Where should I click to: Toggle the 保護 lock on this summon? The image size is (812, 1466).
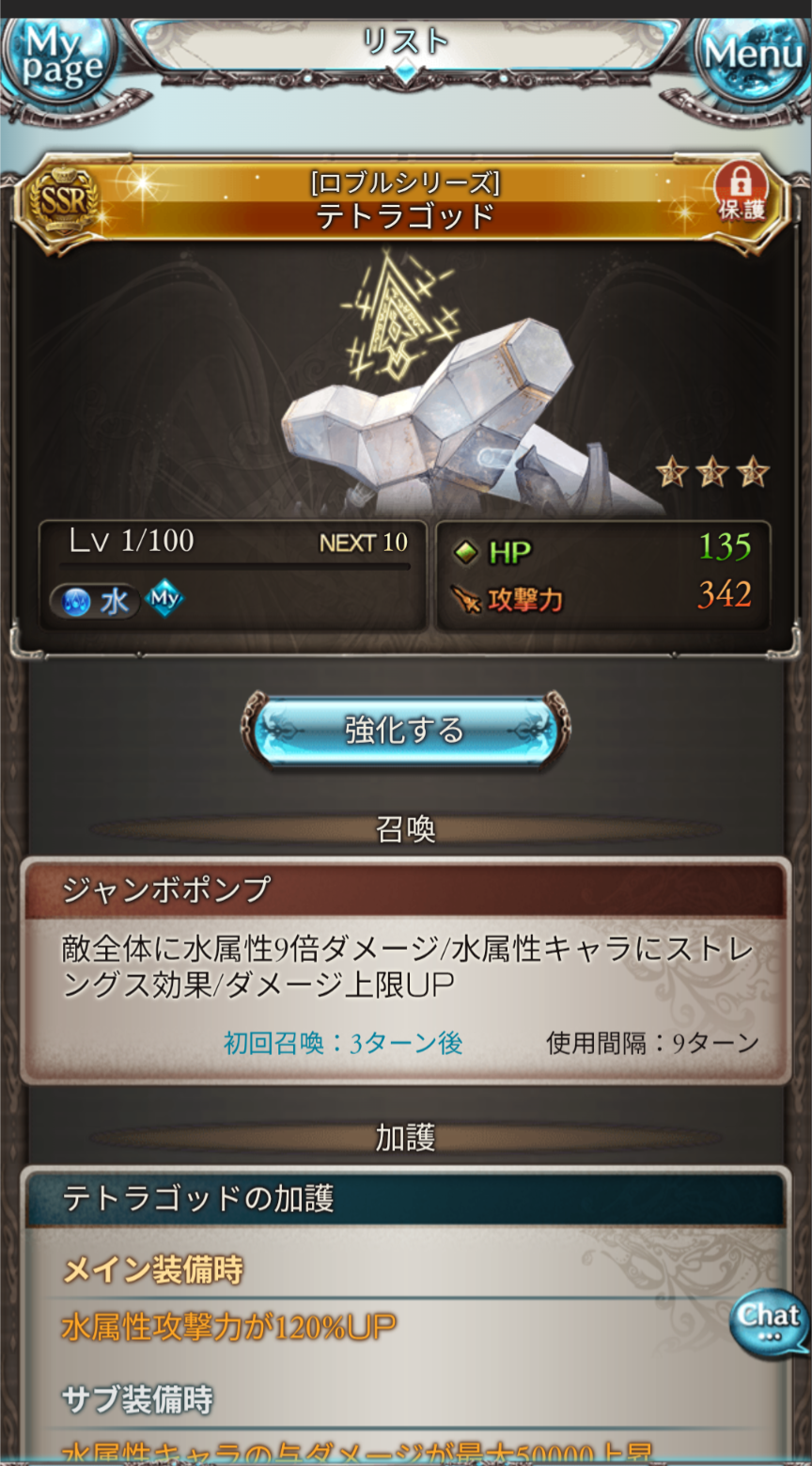click(x=741, y=193)
